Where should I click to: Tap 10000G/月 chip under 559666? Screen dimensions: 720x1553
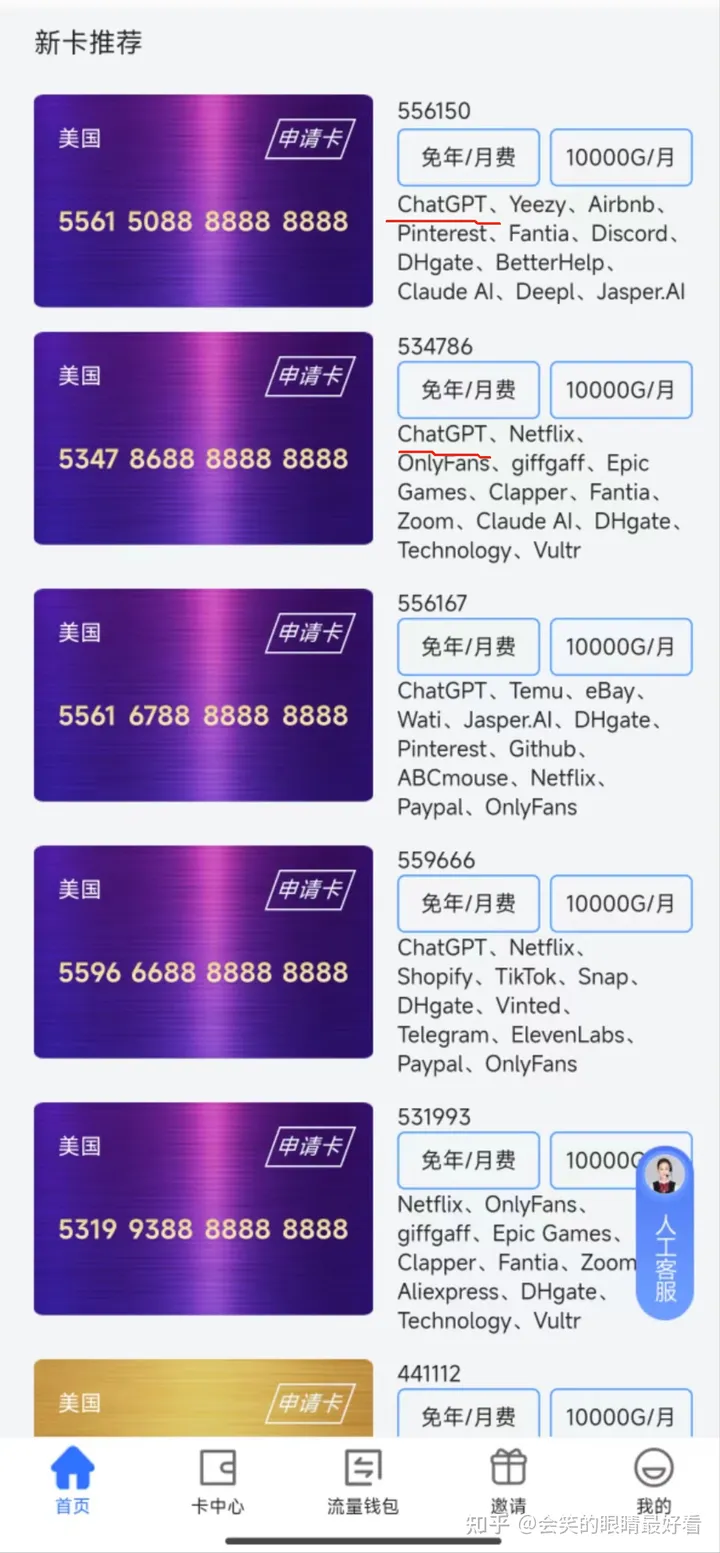[620, 904]
